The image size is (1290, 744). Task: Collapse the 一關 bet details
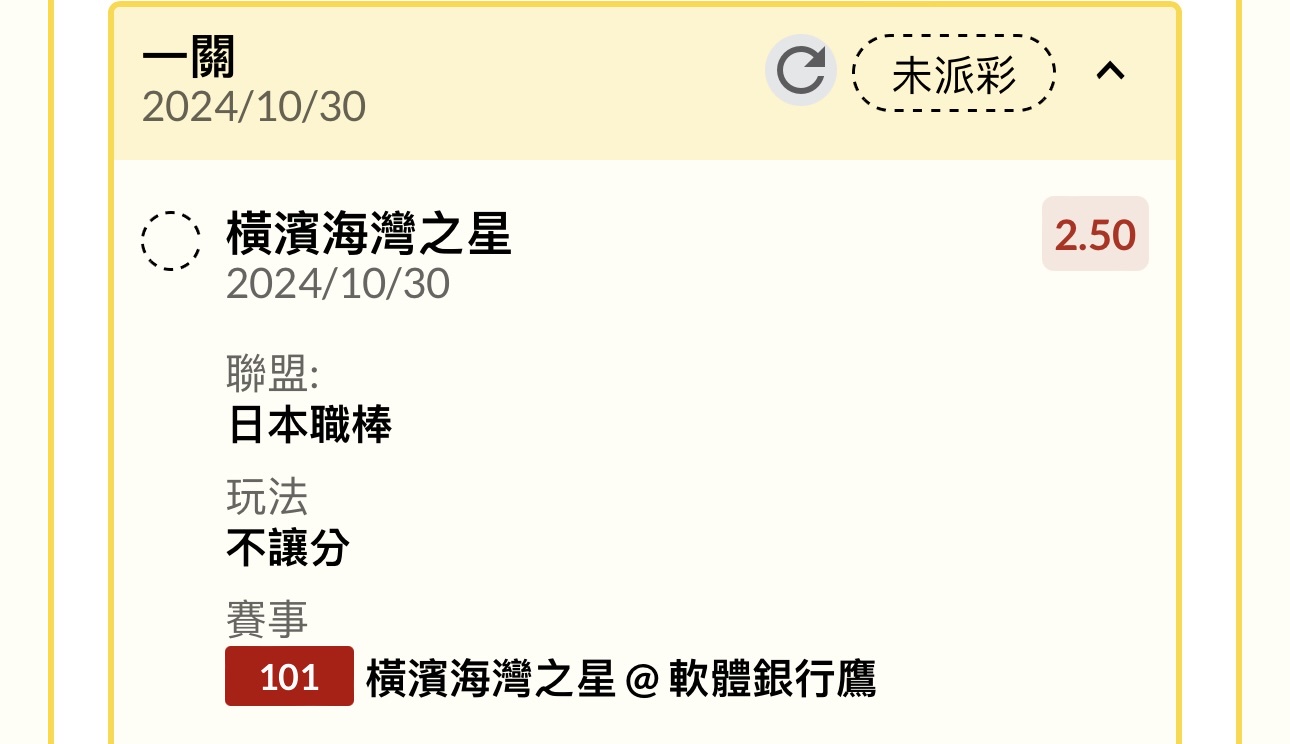pyautogui.click(x=1111, y=71)
